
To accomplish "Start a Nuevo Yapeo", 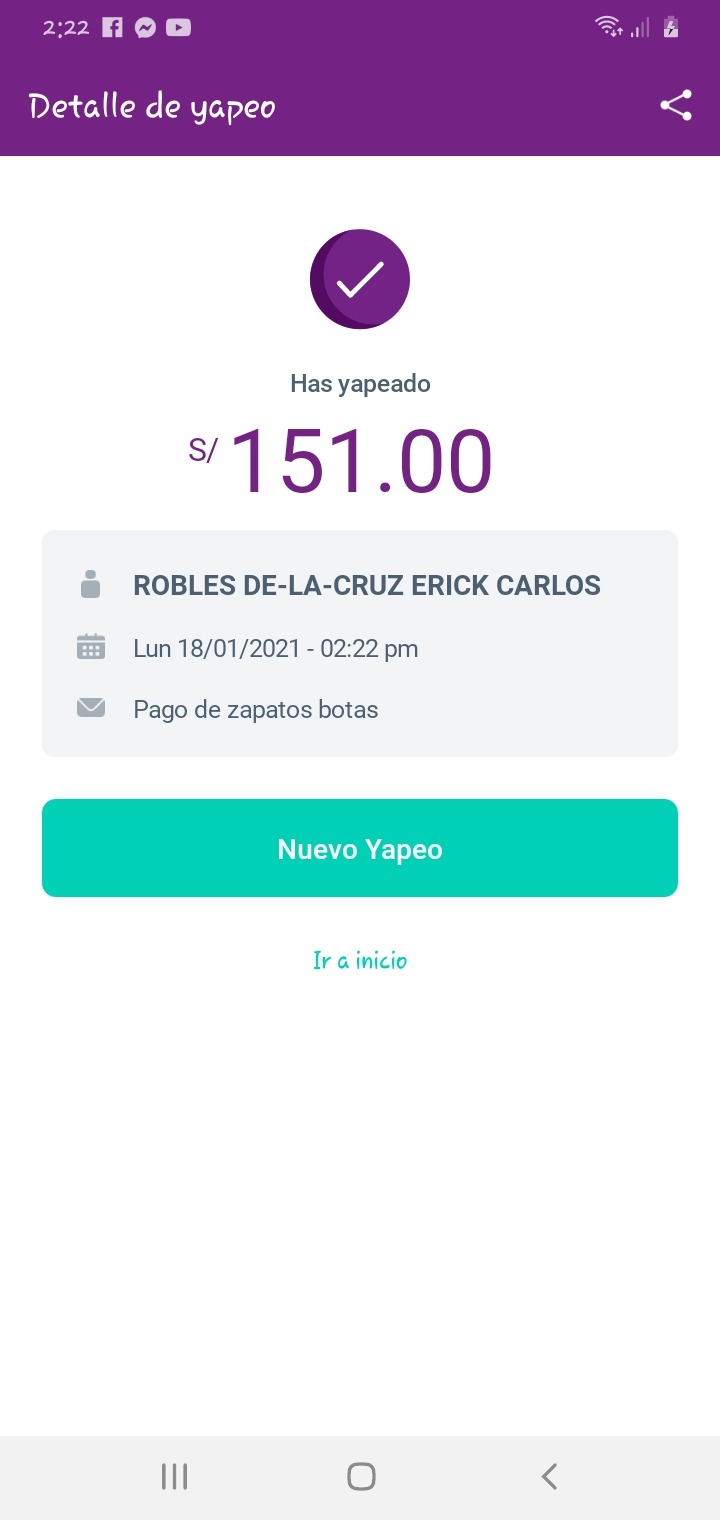I will (360, 848).
